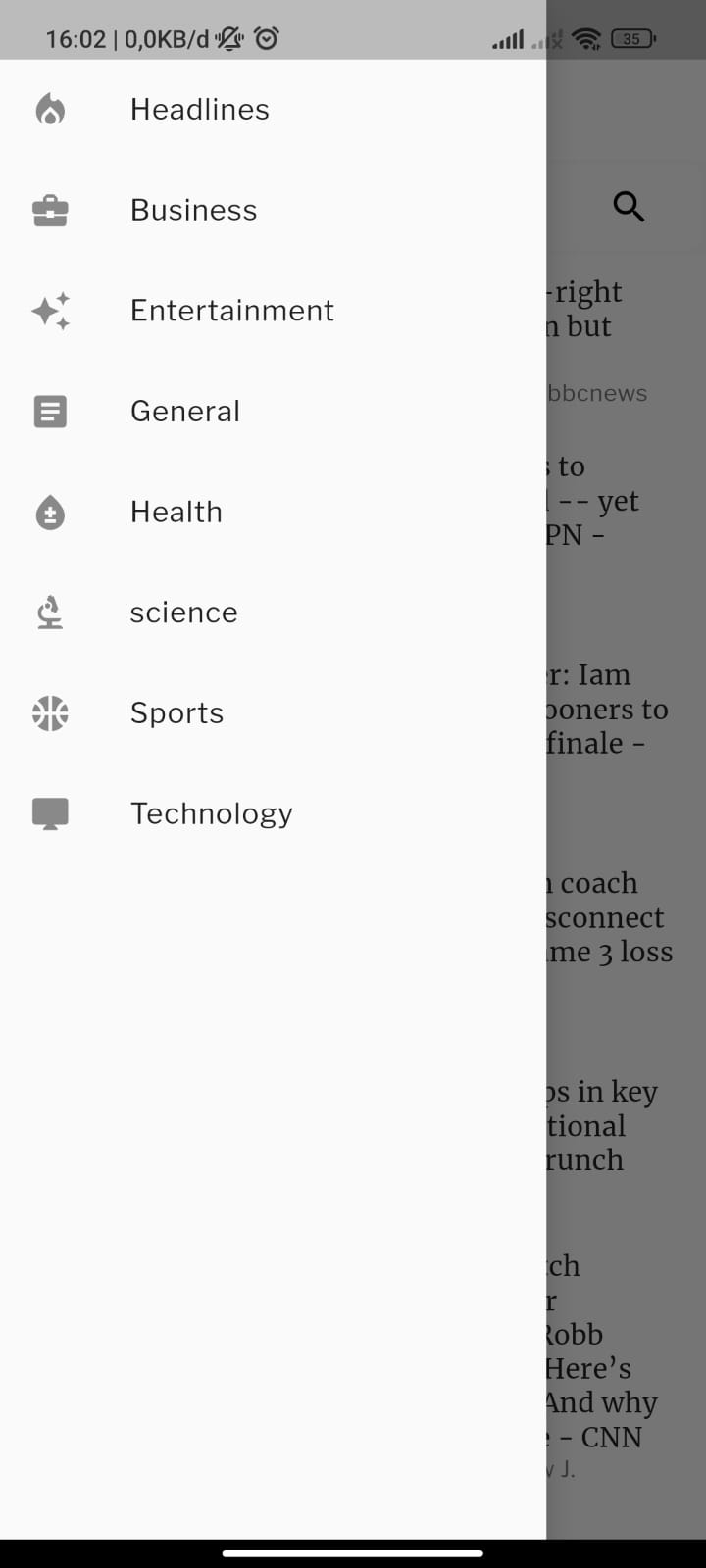Screen dimensions: 706x1568
Task: Select the Sports menu entry
Action: click(x=176, y=712)
